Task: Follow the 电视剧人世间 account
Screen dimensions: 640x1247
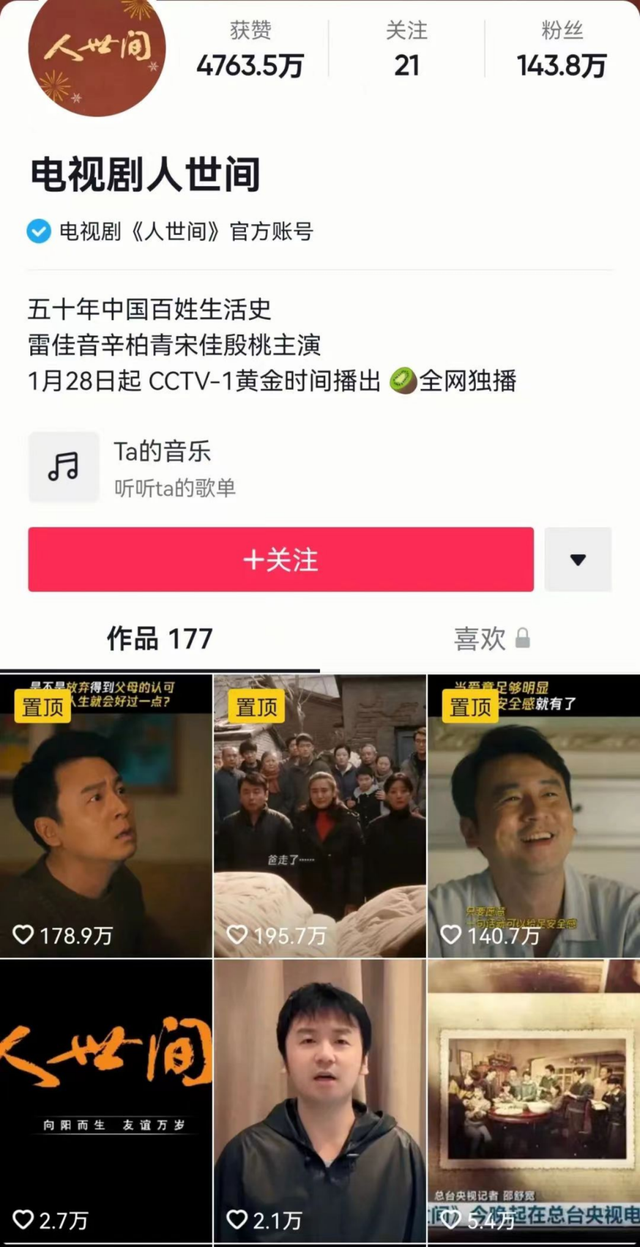Action: coord(280,559)
